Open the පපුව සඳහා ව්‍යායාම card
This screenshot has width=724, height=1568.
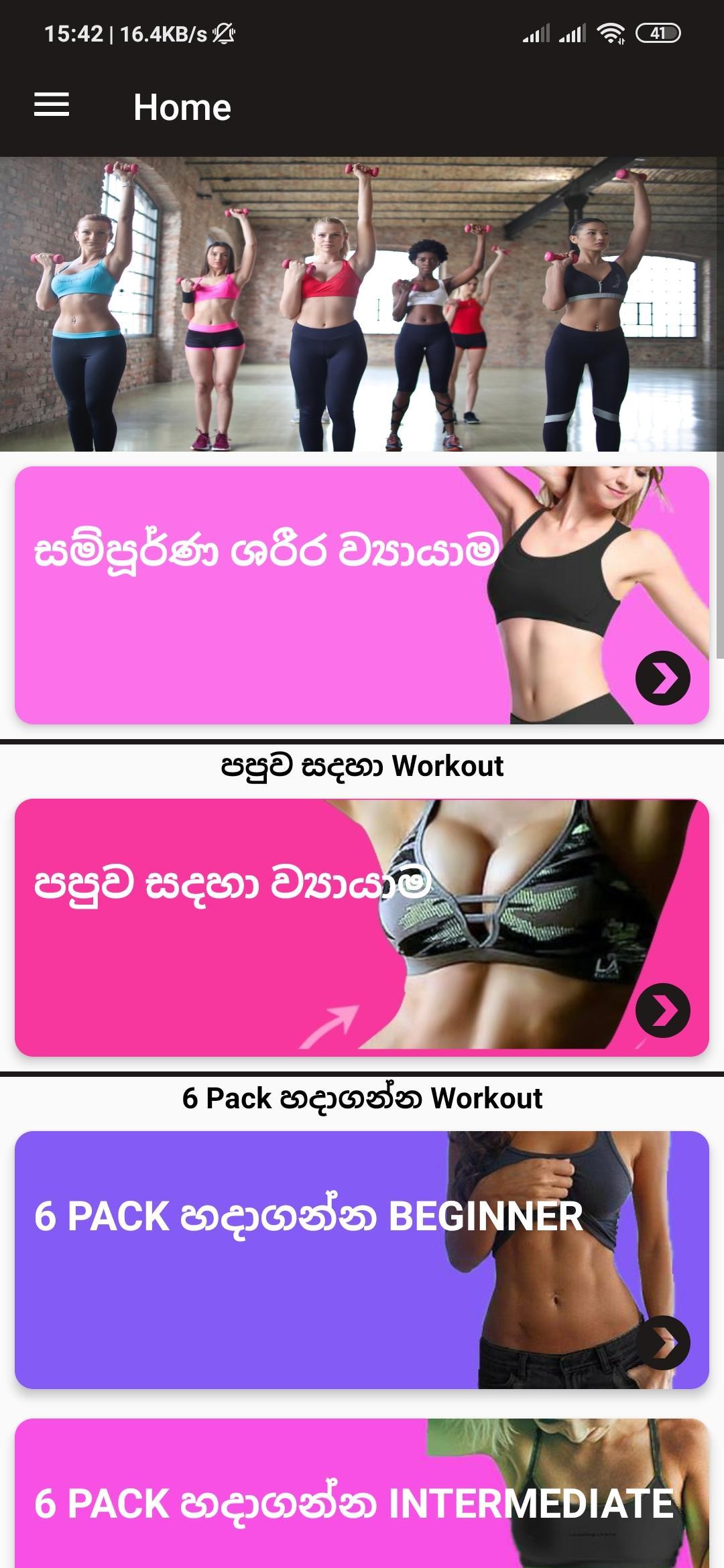click(362, 927)
